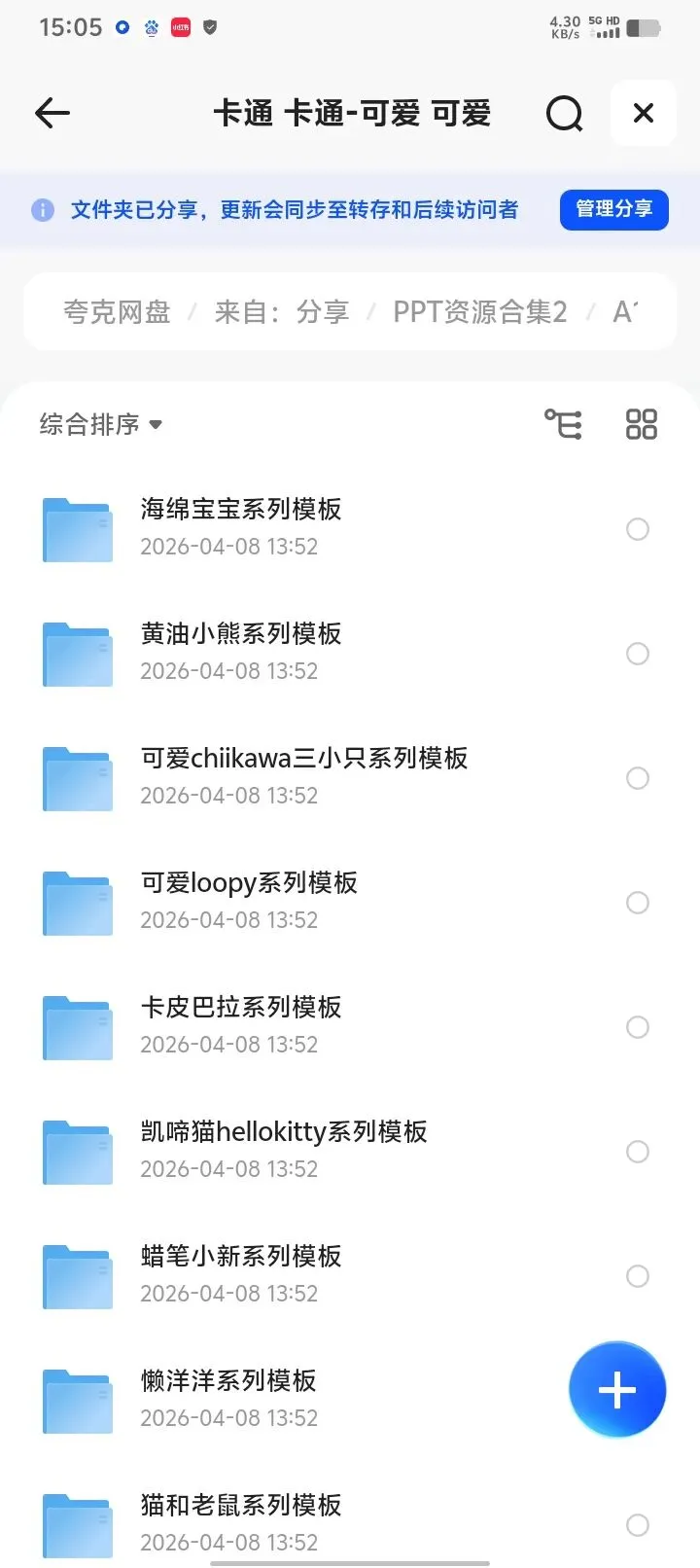Switch to tree list view icon
Viewport: 700px width, 1568px height.
point(563,424)
